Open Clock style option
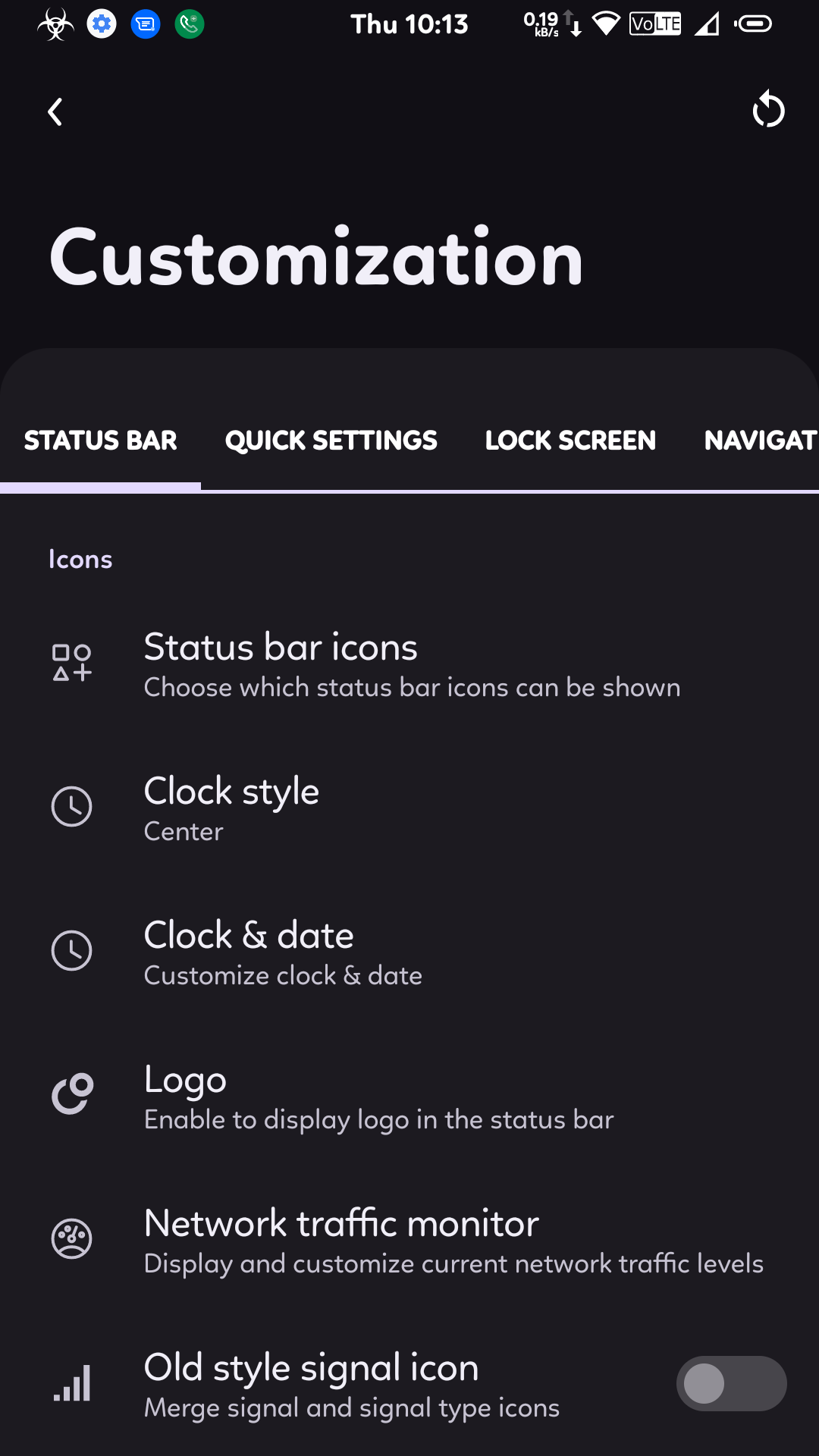The width and height of the screenshot is (819, 1456). point(409,808)
